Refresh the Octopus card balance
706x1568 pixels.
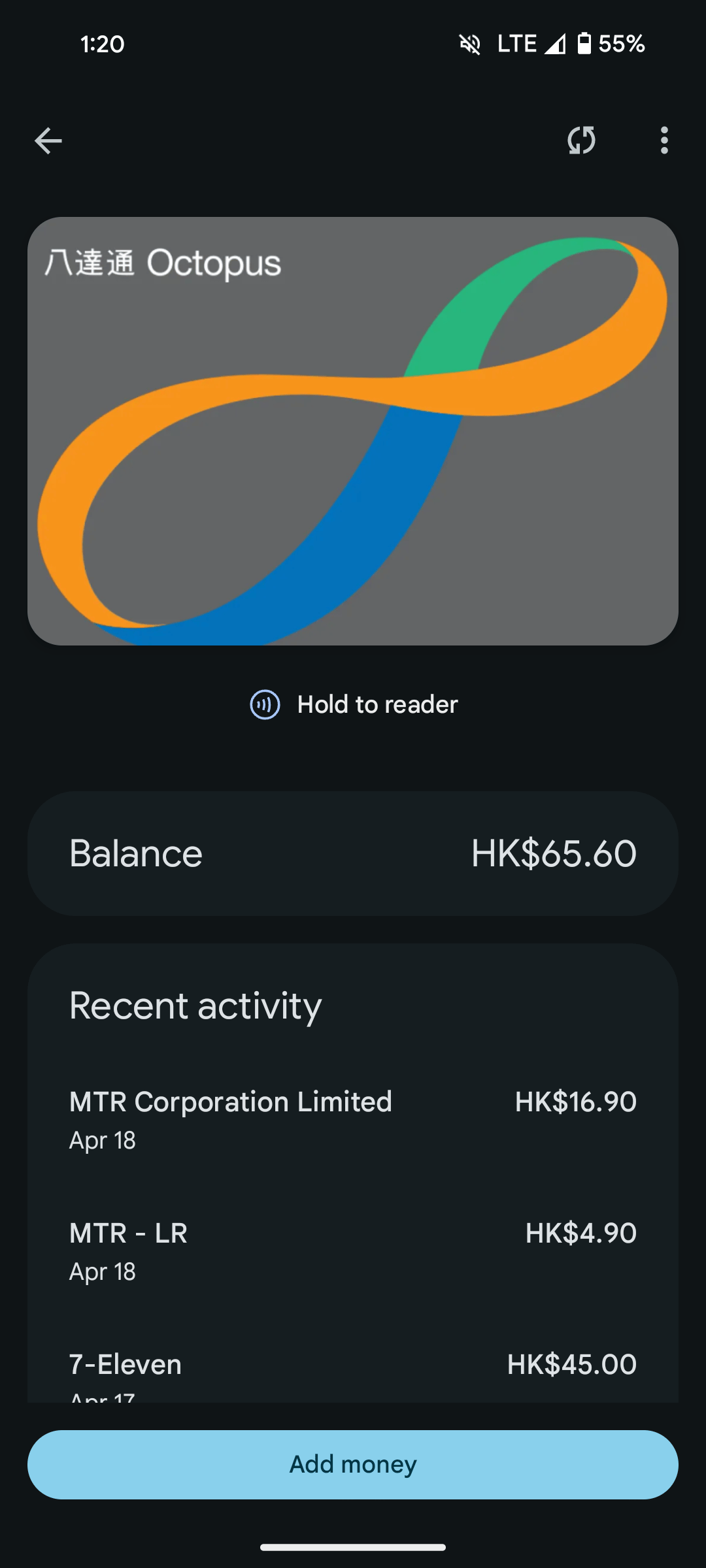coord(581,140)
